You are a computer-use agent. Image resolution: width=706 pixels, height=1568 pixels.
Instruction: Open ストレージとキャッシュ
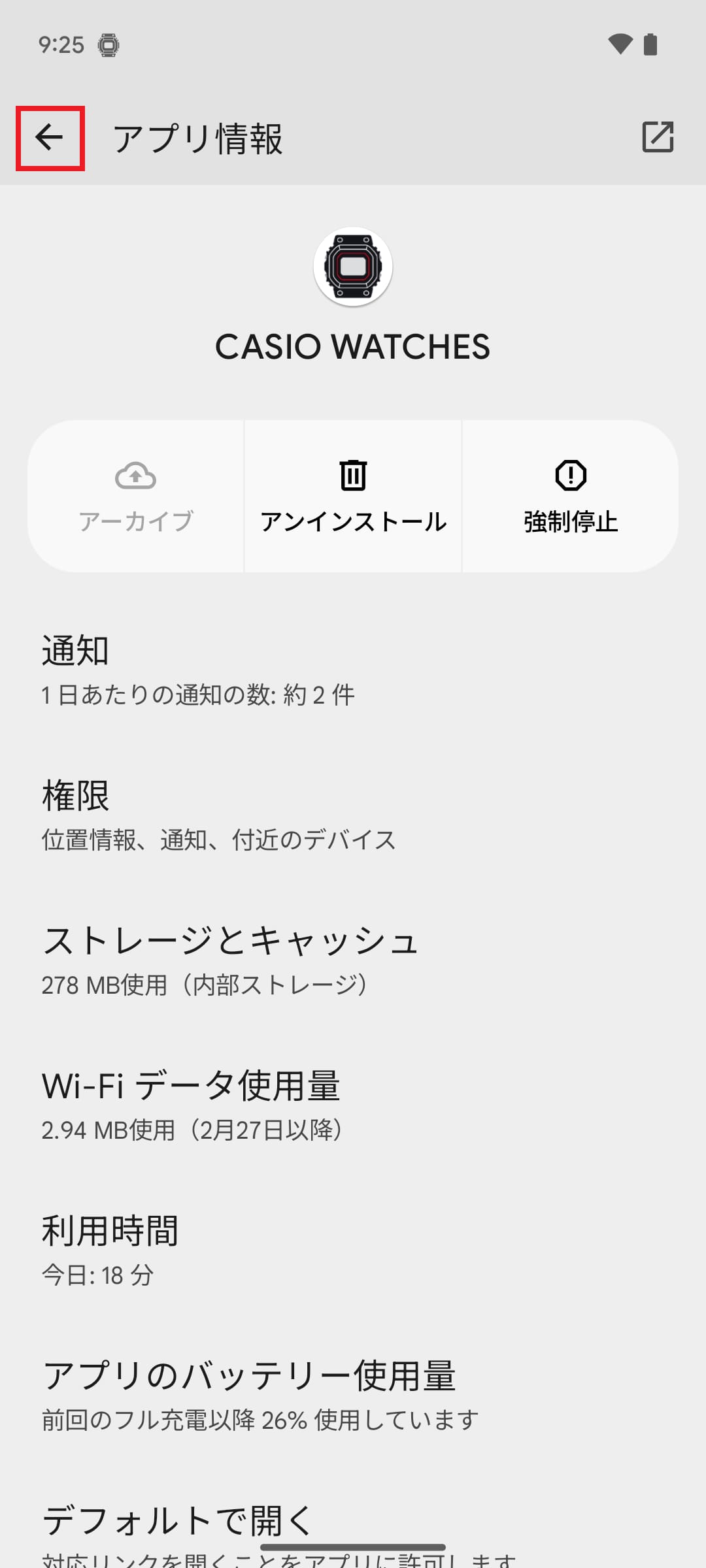(x=353, y=960)
